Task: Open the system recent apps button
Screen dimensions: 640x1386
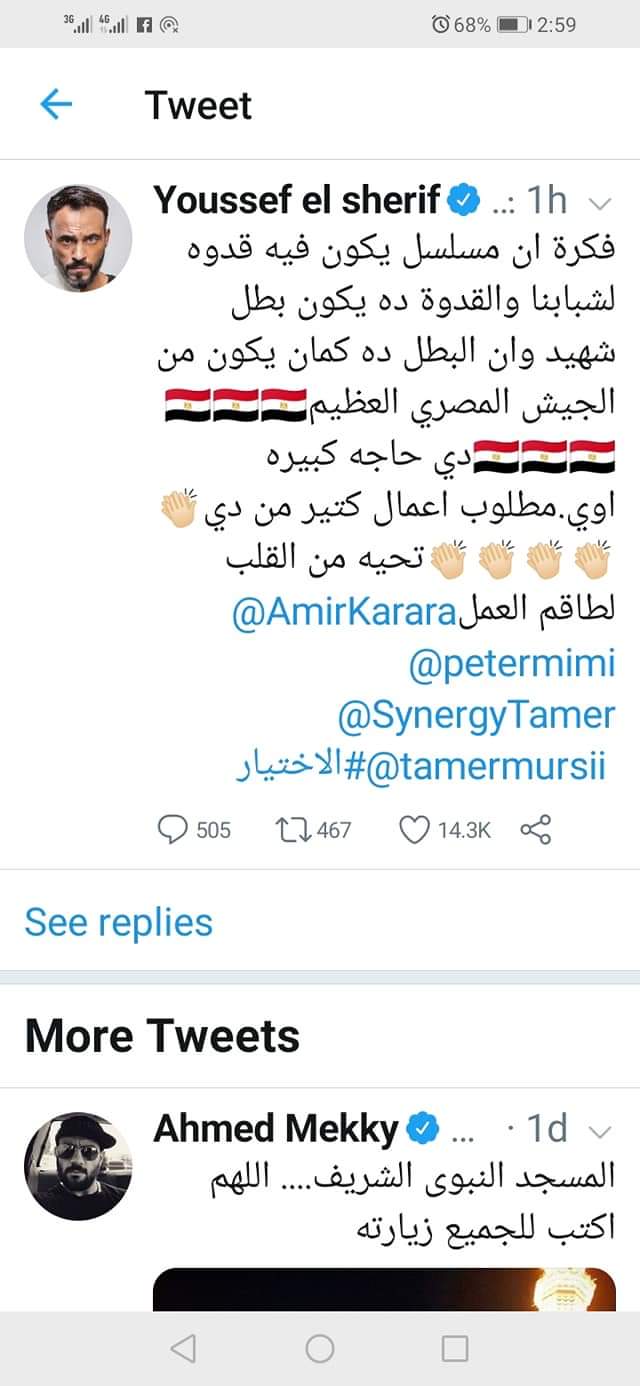Action: pos(455,1348)
